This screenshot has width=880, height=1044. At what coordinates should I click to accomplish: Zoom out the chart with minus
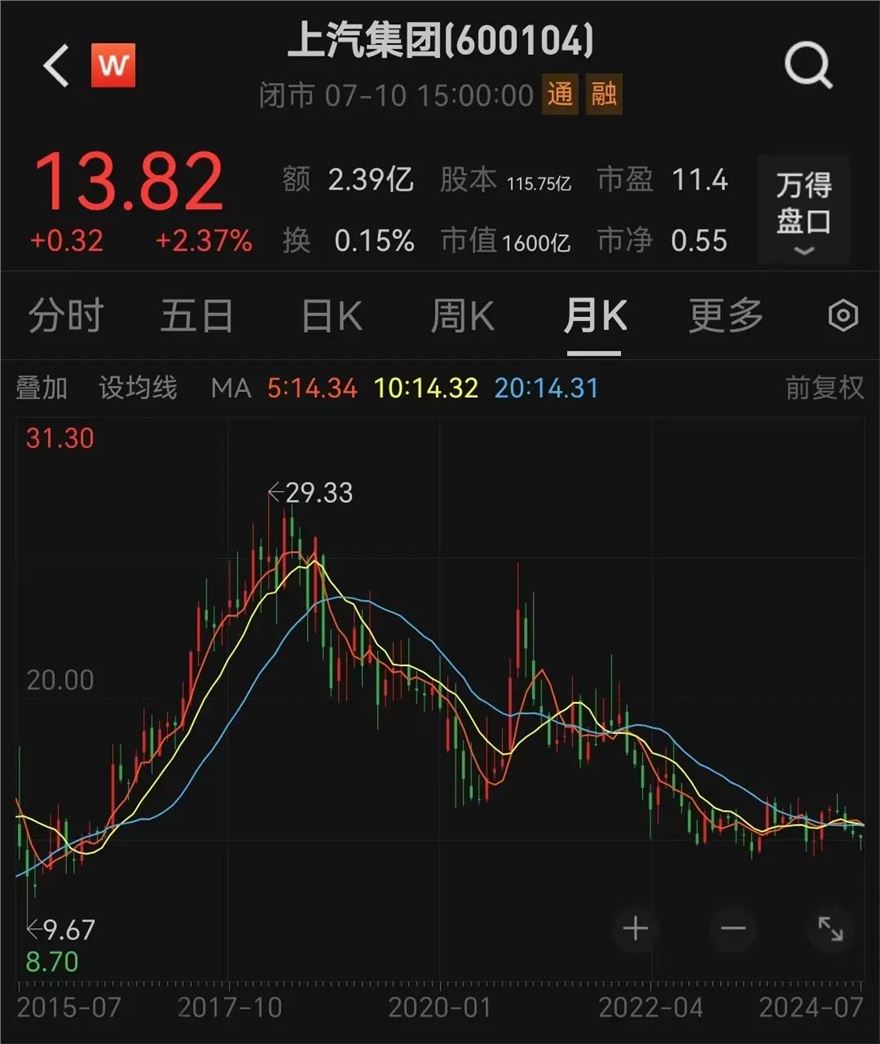[x=733, y=929]
